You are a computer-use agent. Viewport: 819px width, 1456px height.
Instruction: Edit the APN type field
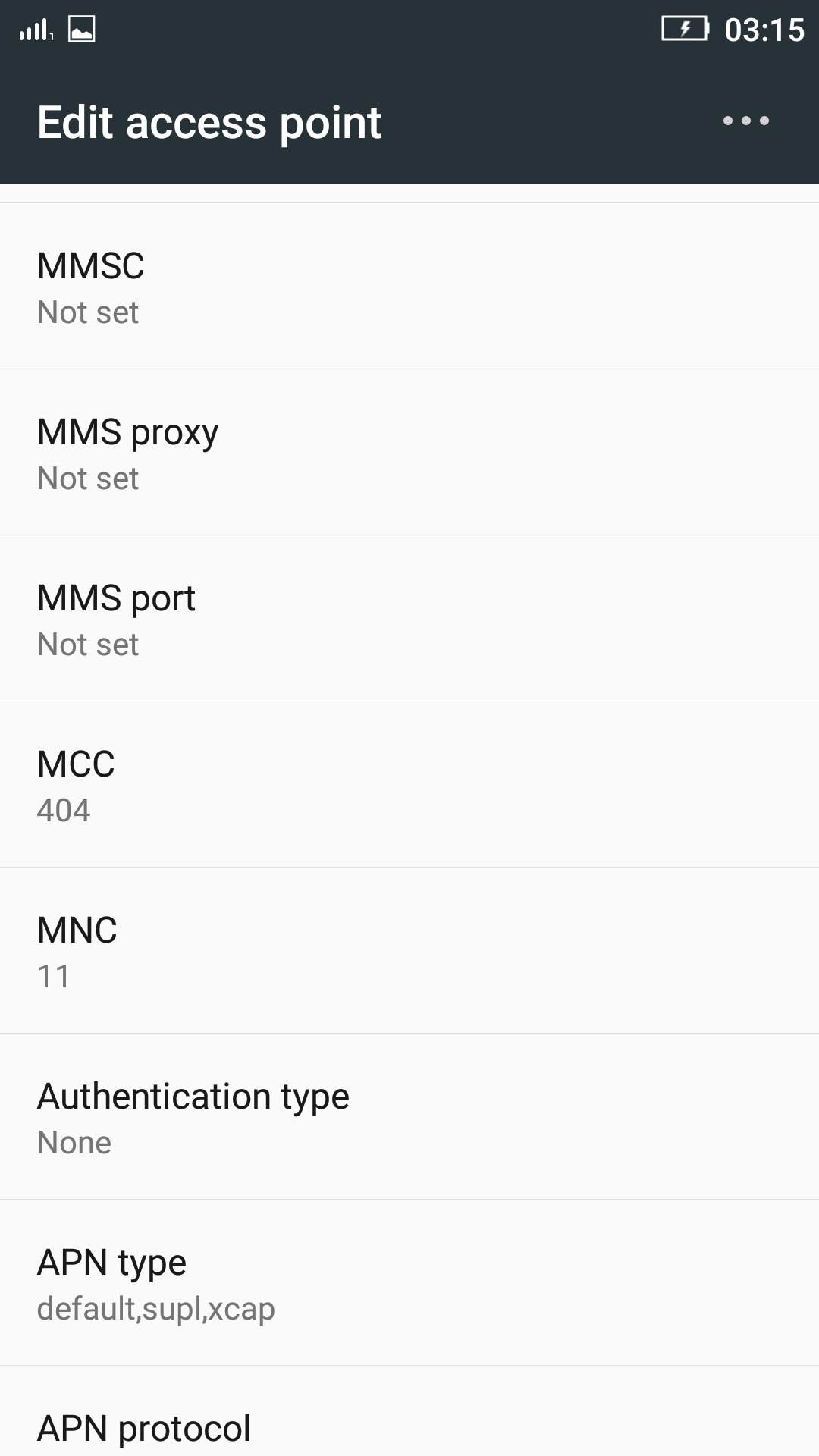pyautogui.click(x=409, y=1283)
